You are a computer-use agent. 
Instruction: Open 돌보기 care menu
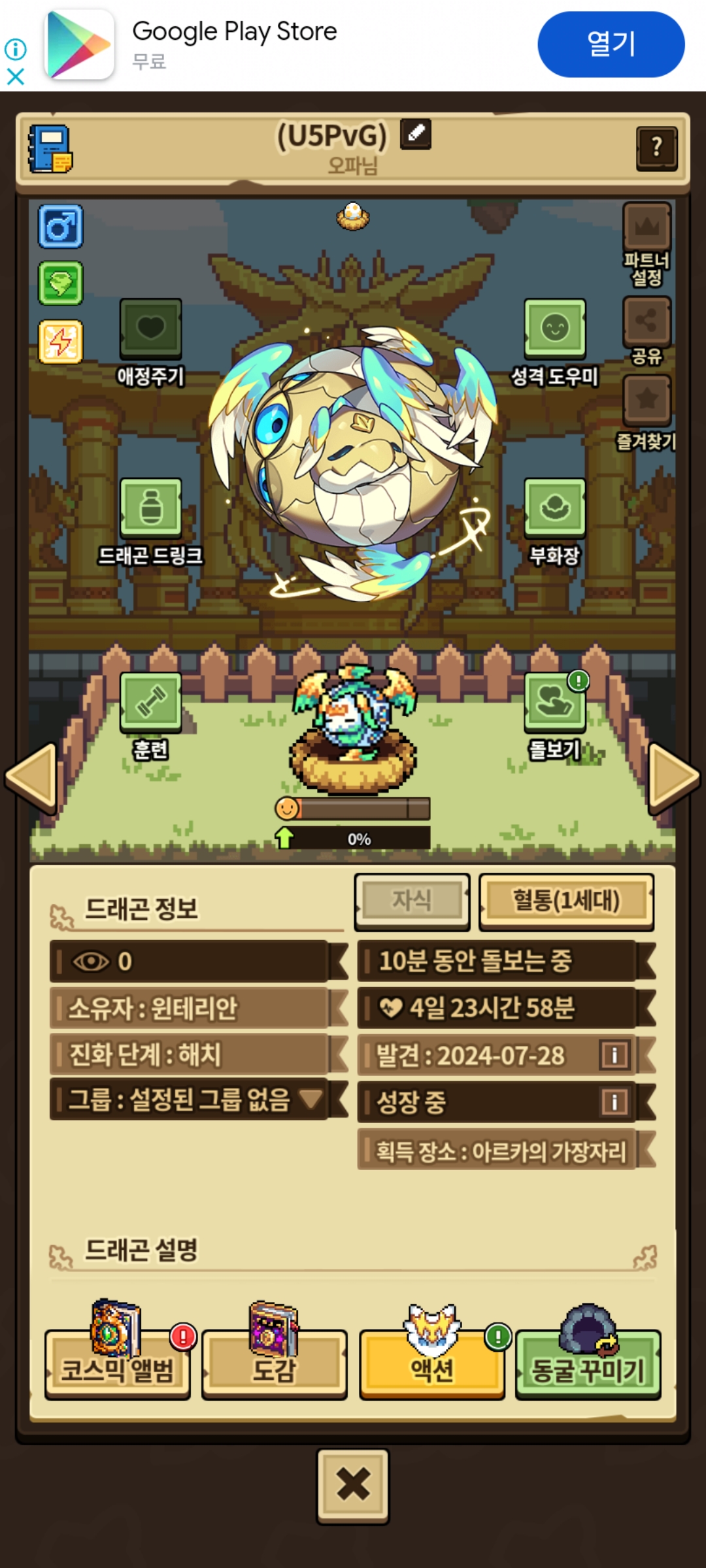pos(554,702)
